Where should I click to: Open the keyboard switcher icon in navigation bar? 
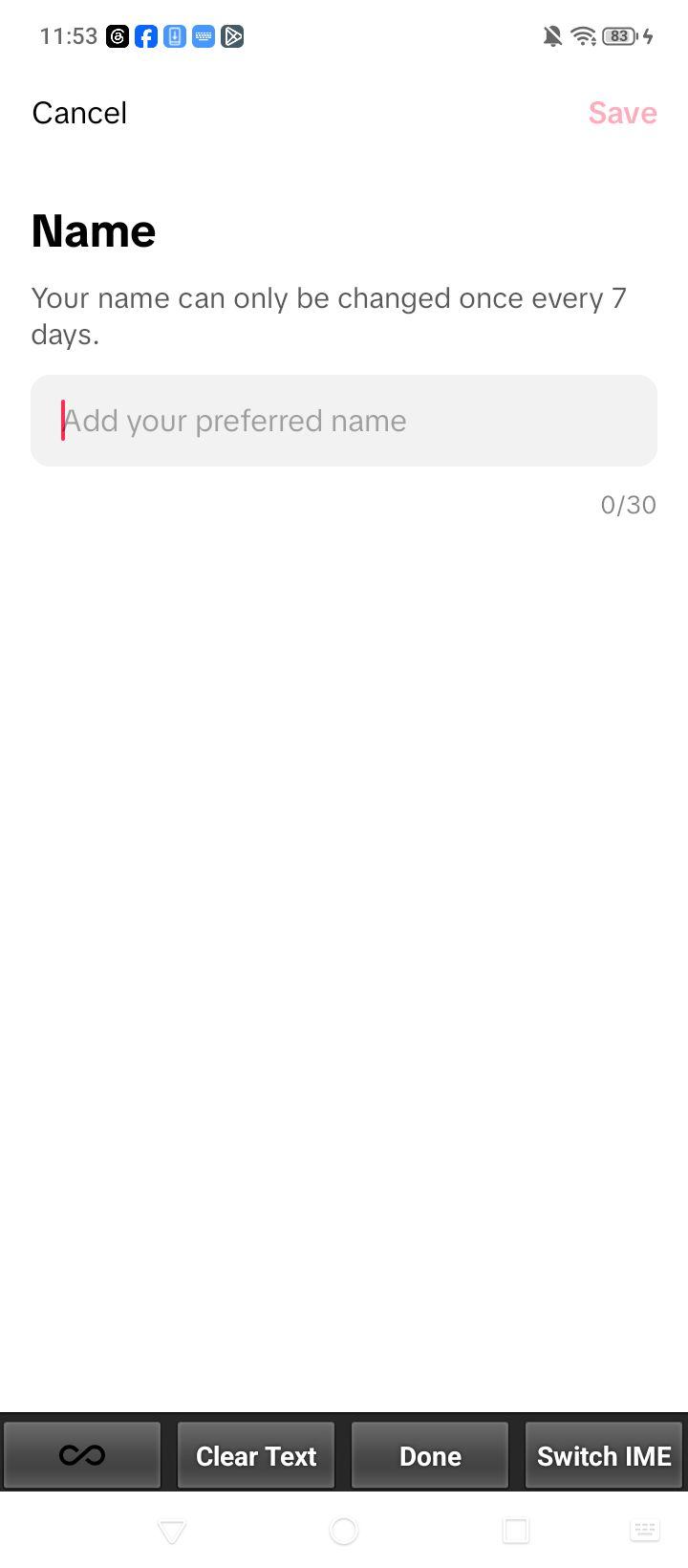[645, 1530]
